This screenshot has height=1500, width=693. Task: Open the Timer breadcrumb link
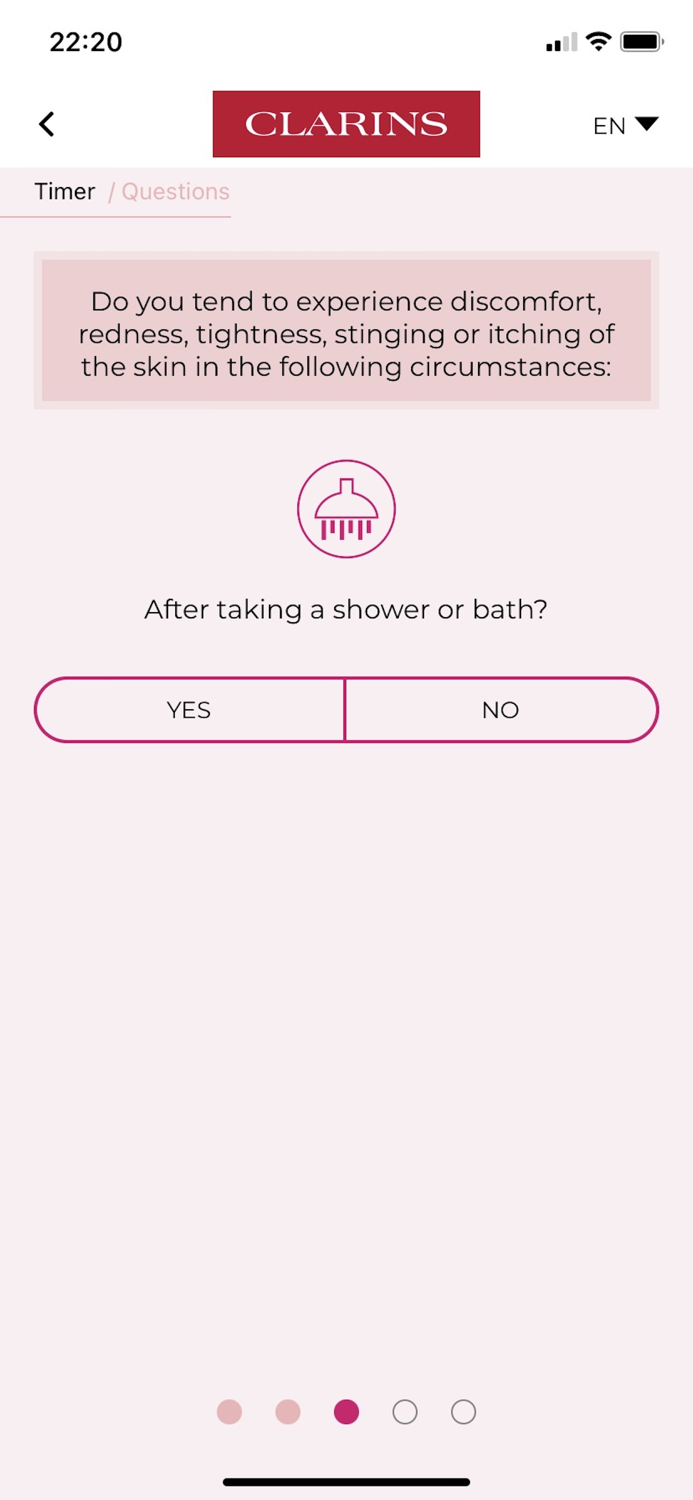coord(65,191)
